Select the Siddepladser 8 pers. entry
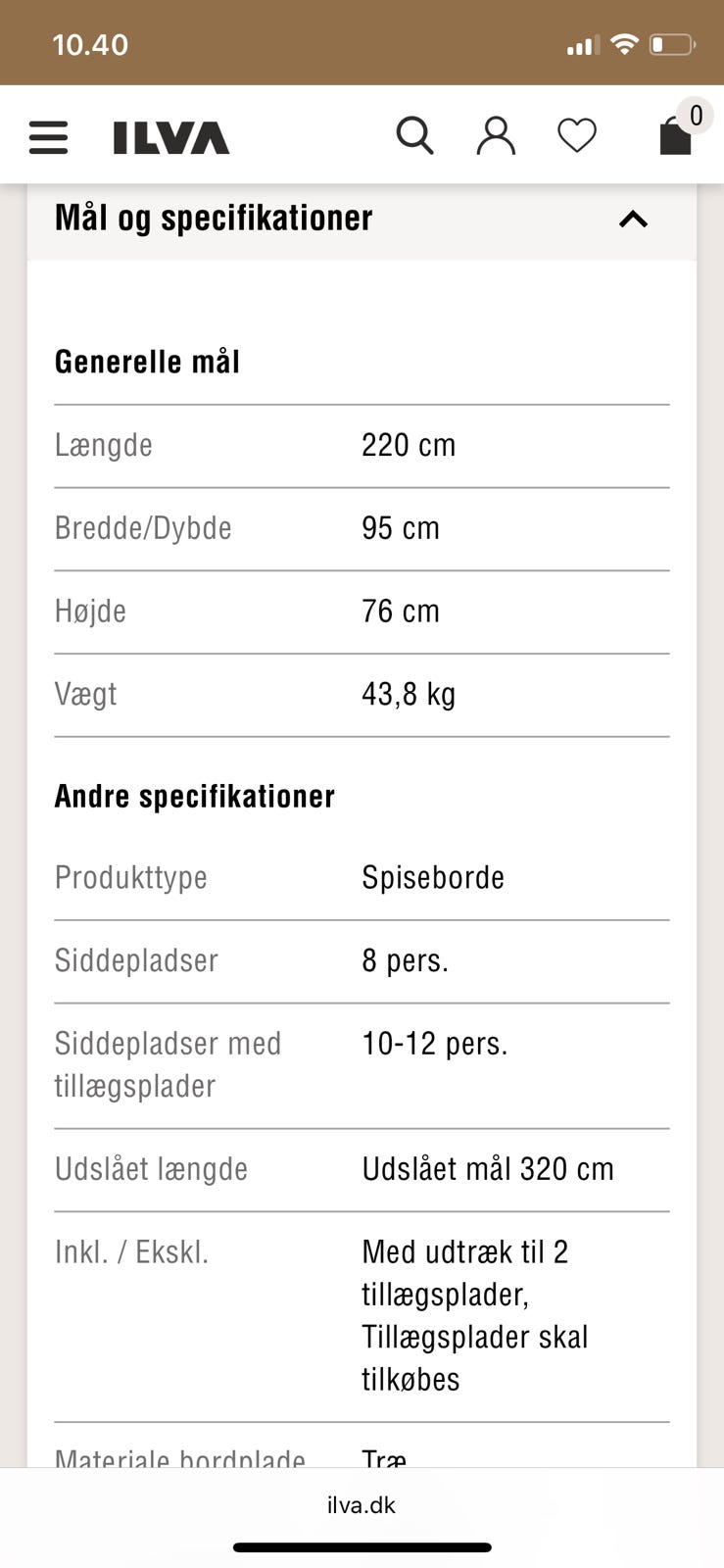Screen dimensions: 724x1568 point(406,961)
